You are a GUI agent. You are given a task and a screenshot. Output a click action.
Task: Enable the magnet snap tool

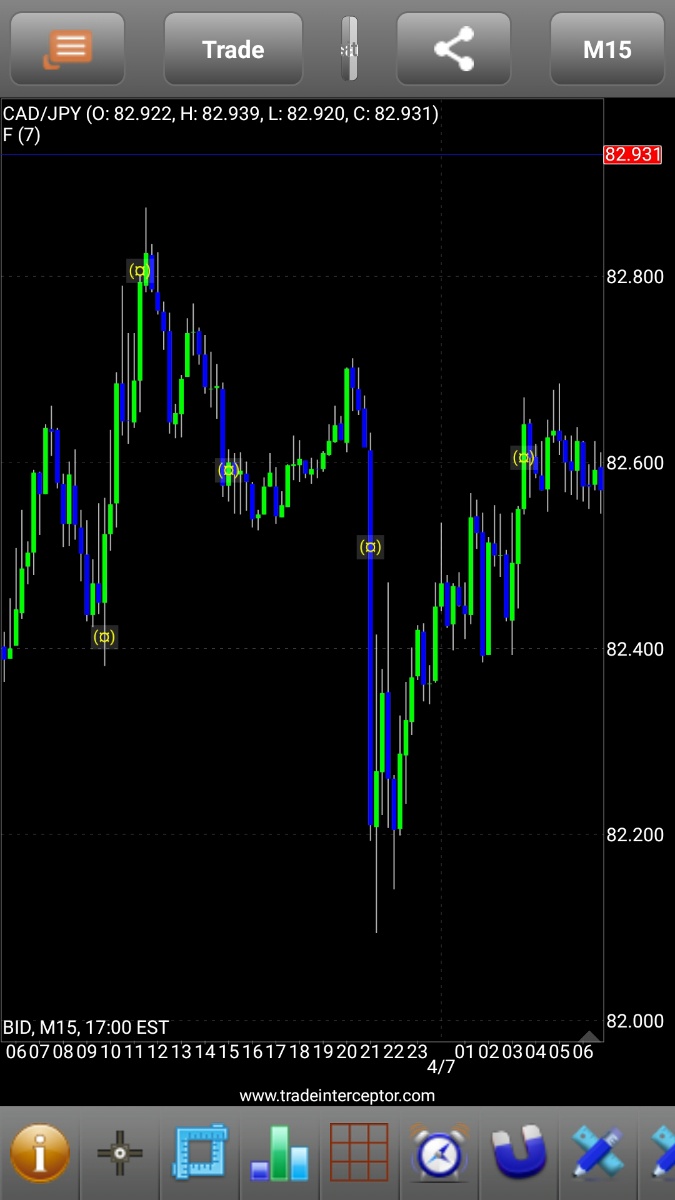(520, 1153)
